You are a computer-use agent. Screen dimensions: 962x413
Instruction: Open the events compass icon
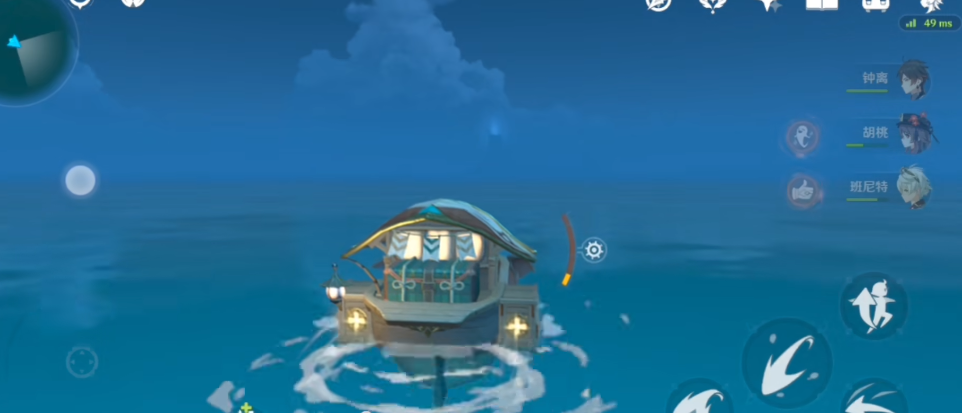point(658,4)
